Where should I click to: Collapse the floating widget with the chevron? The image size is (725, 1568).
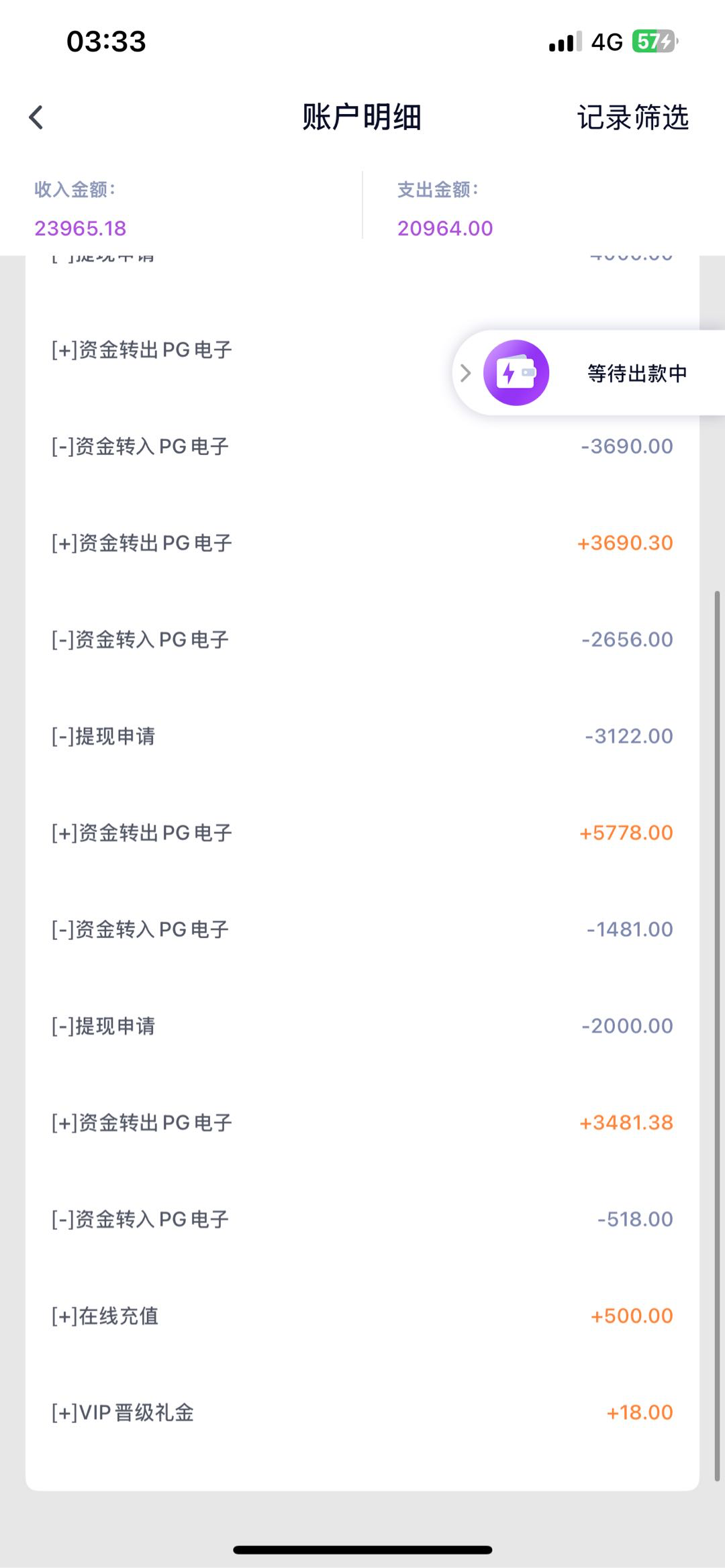466,373
